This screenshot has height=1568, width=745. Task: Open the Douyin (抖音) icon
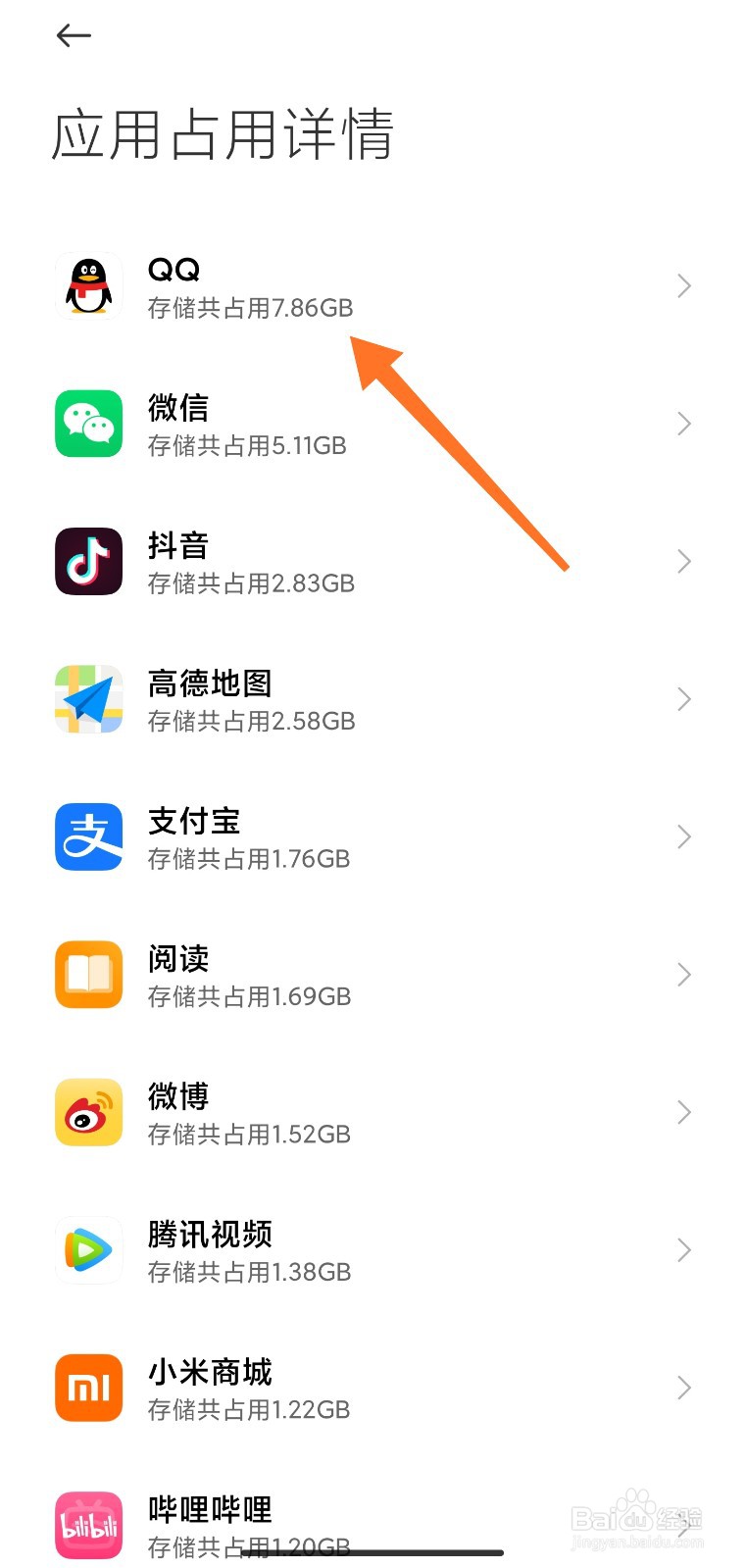(88, 561)
